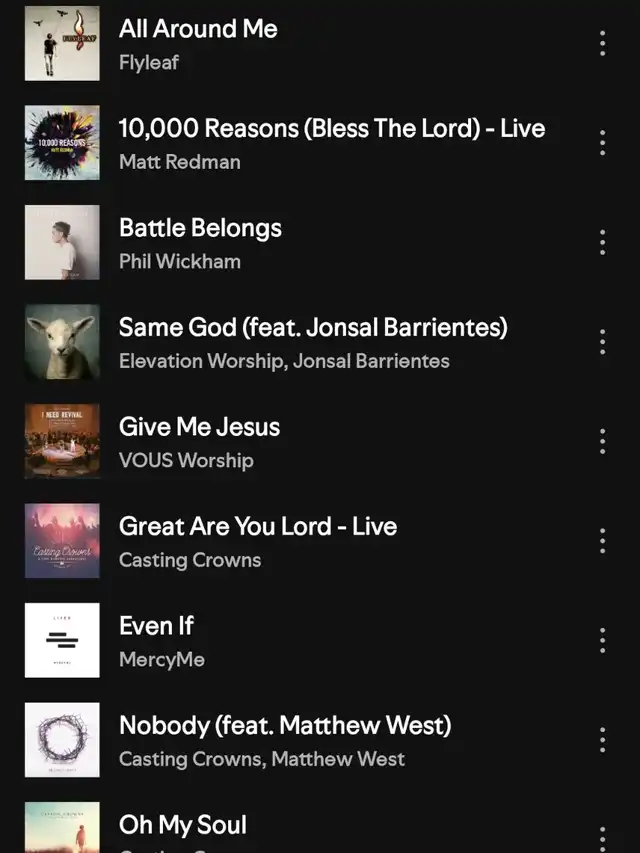The height and width of the screenshot is (853, 640).
Task: Open more options for Battle Belongs
Action: [x=602, y=242]
